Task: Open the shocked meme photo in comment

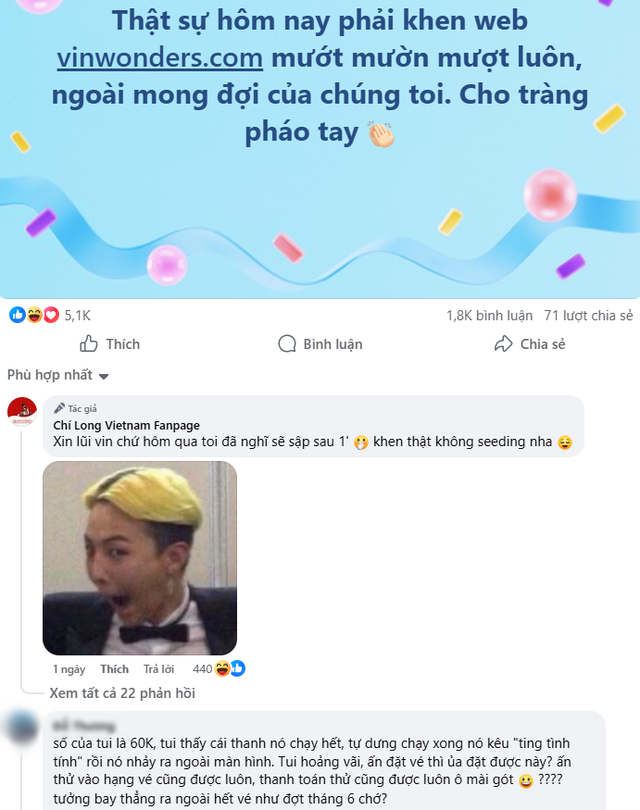Action: tap(140, 557)
